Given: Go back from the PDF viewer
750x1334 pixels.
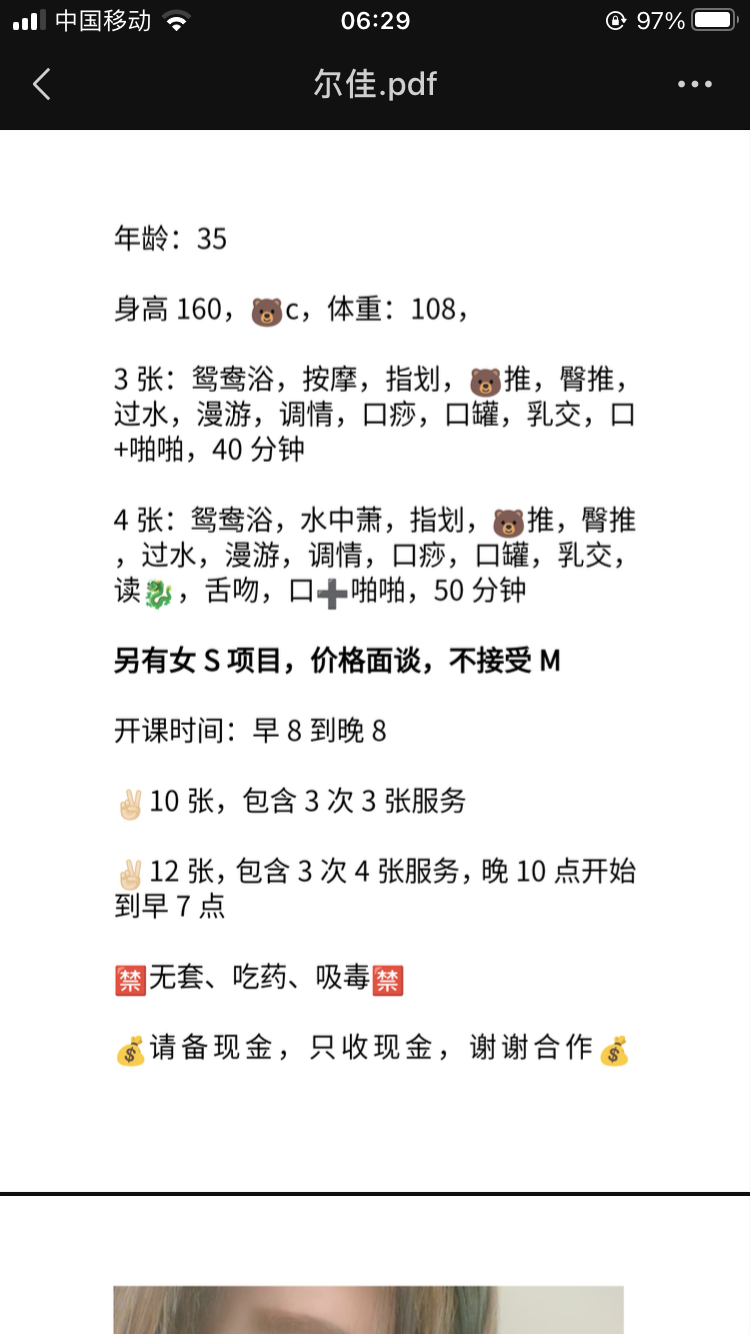Looking at the screenshot, I should [41, 84].
